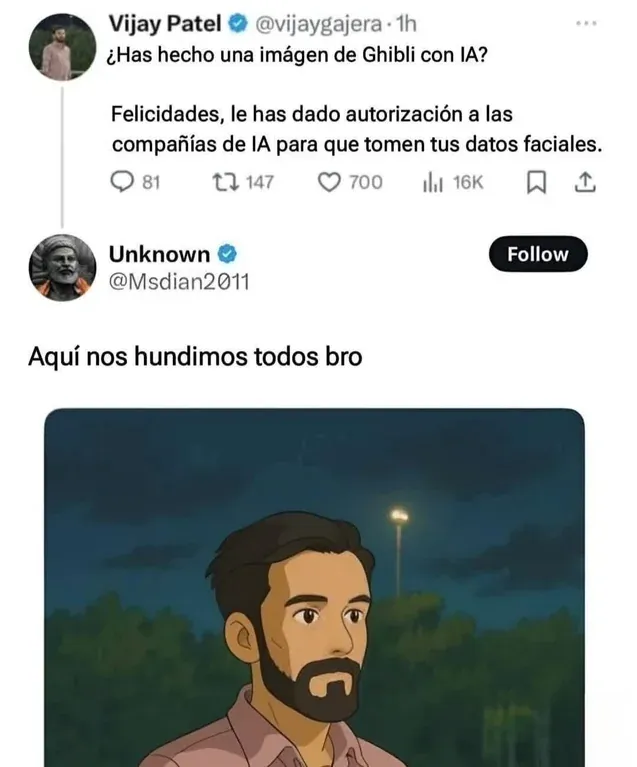Reply to Vijay Patel's tweet

click(121, 182)
